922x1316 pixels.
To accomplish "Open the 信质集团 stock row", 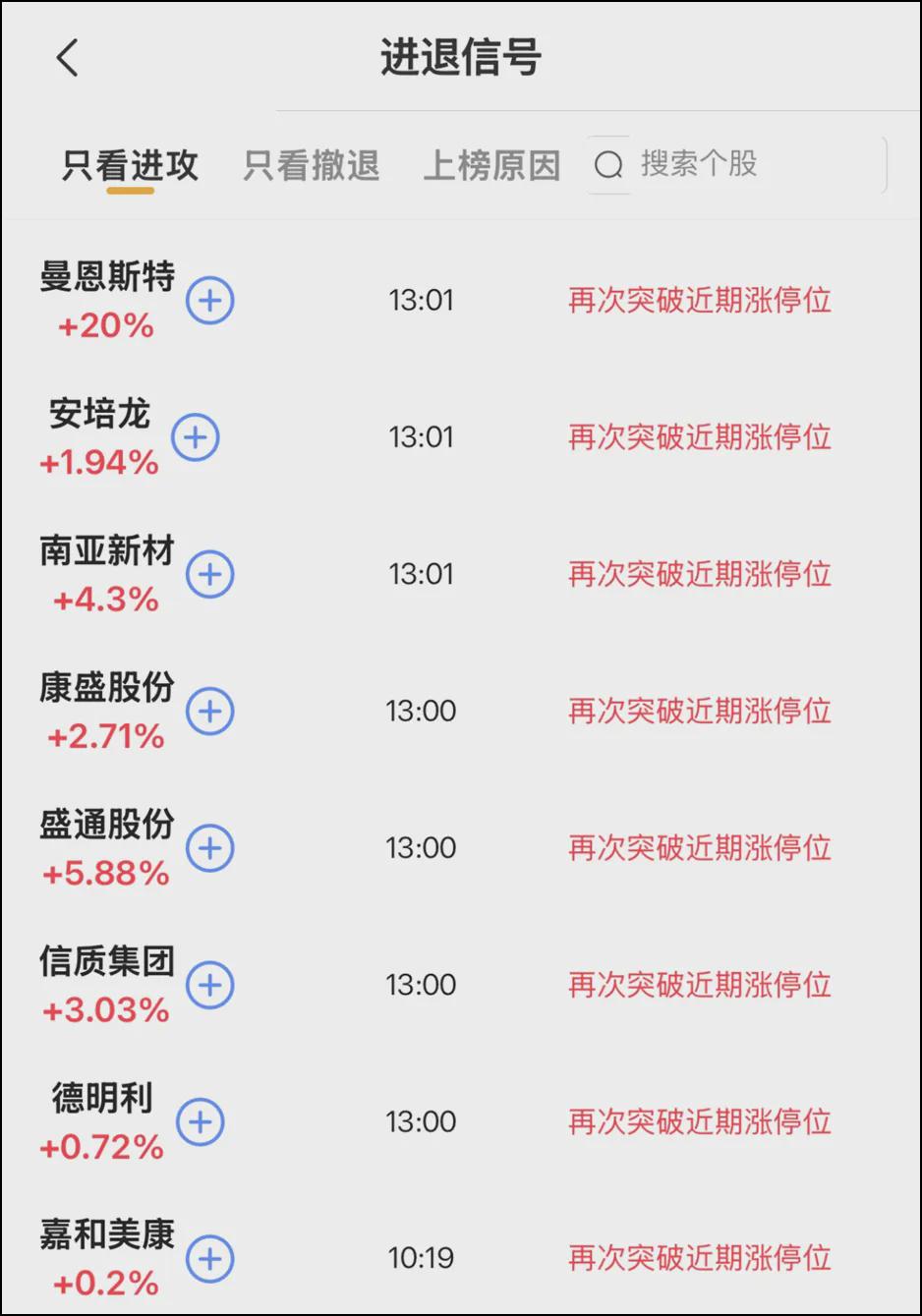I will pyautogui.click(x=461, y=985).
